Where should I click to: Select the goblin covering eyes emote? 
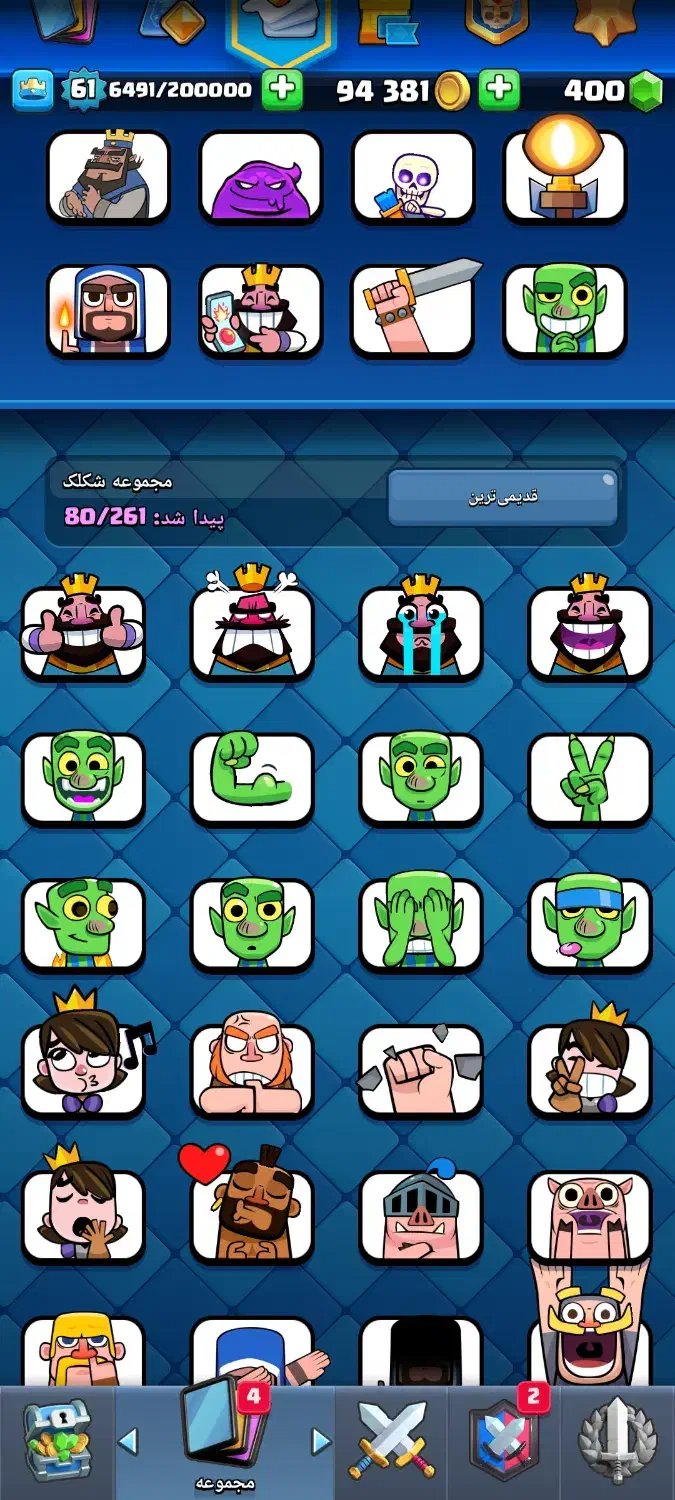pyautogui.click(x=421, y=925)
